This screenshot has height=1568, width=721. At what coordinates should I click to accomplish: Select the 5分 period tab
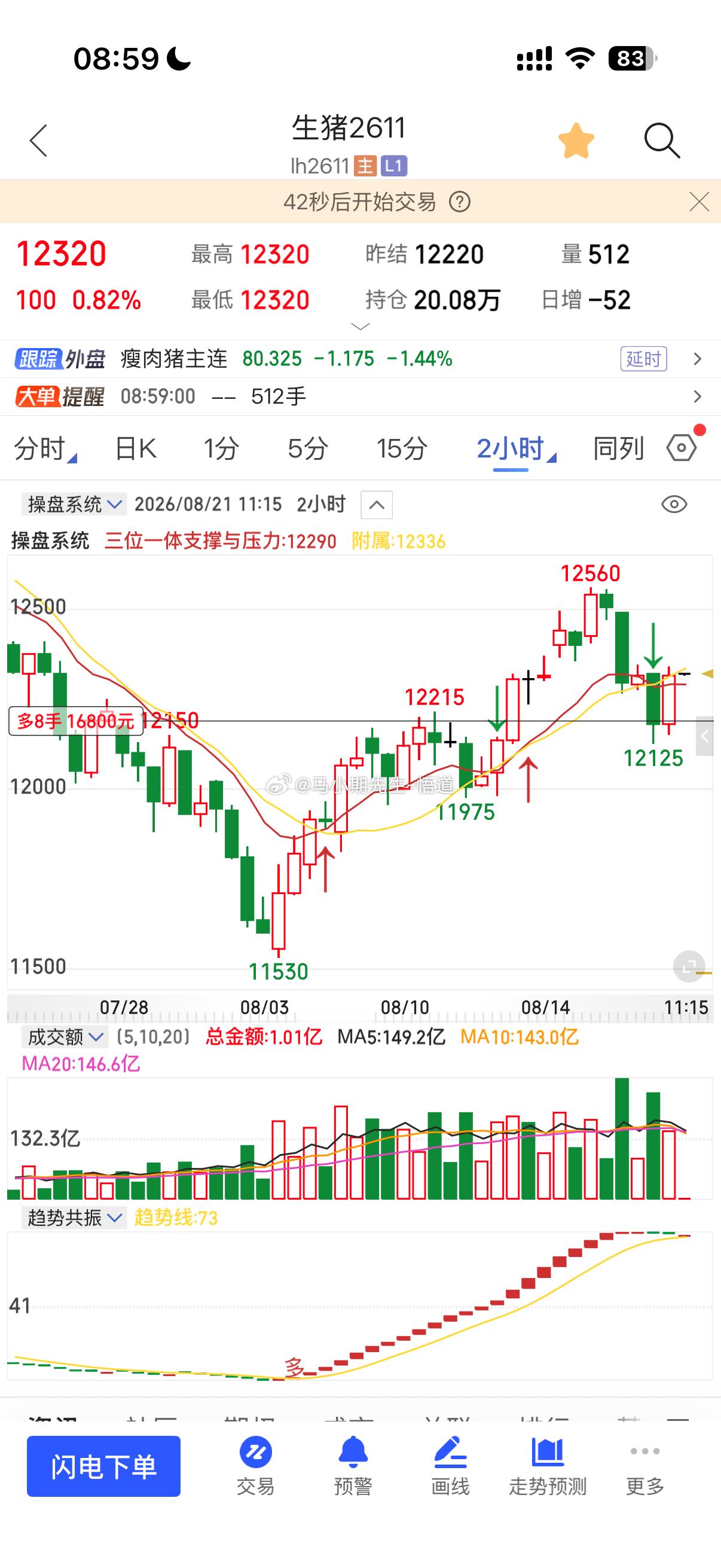pos(308,449)
